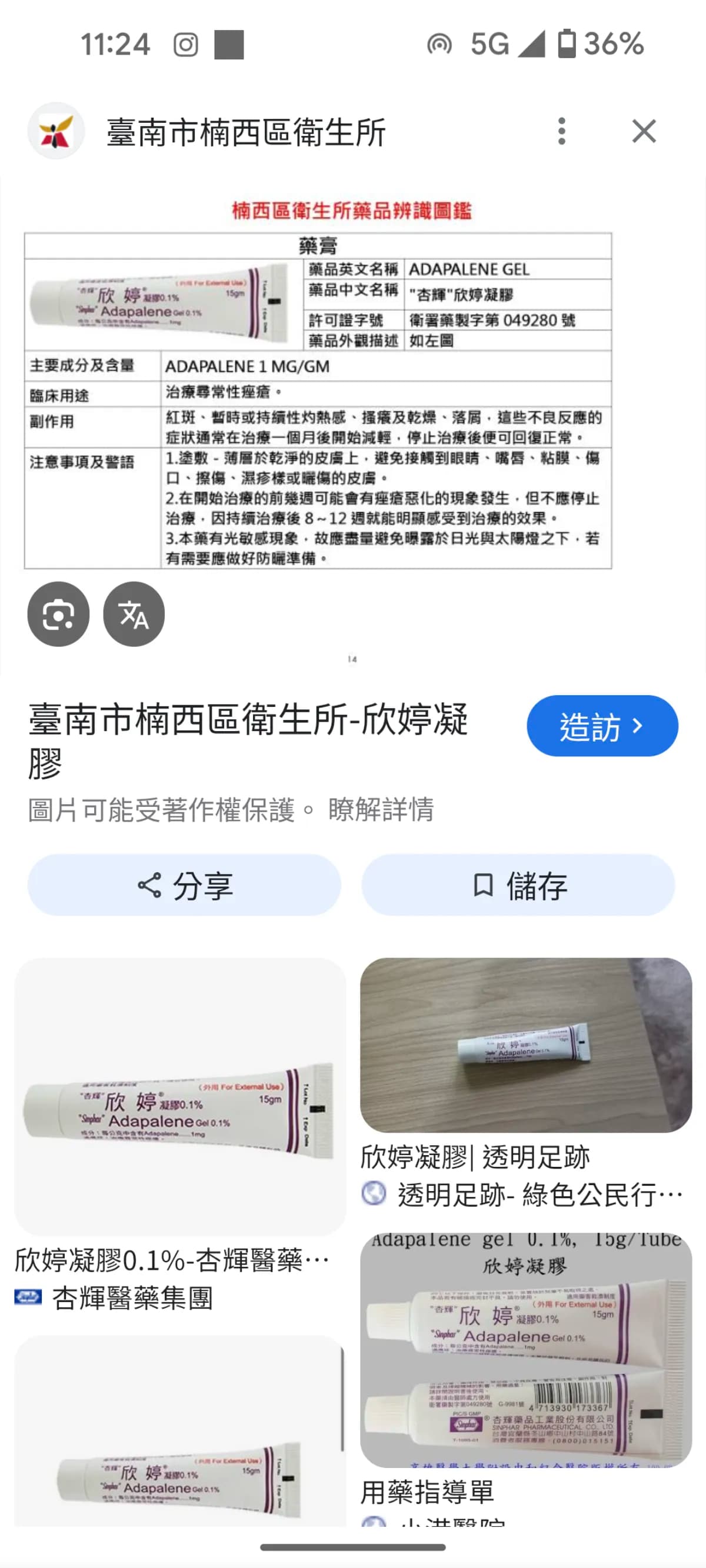Open Google Lens camera search icon
The image size is (706, 1568).
(x=58, y=614)
